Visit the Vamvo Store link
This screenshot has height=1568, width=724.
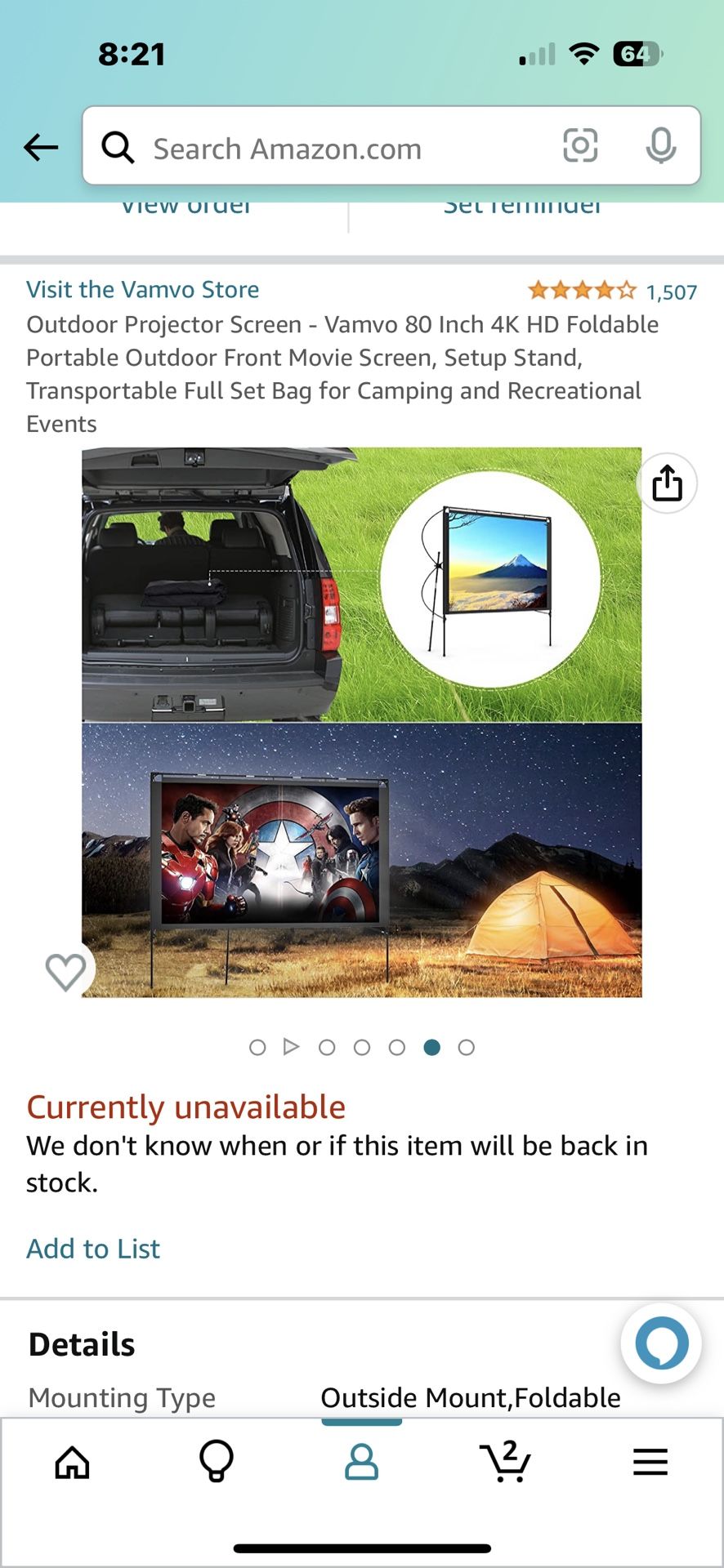click(x=142, y=289)
